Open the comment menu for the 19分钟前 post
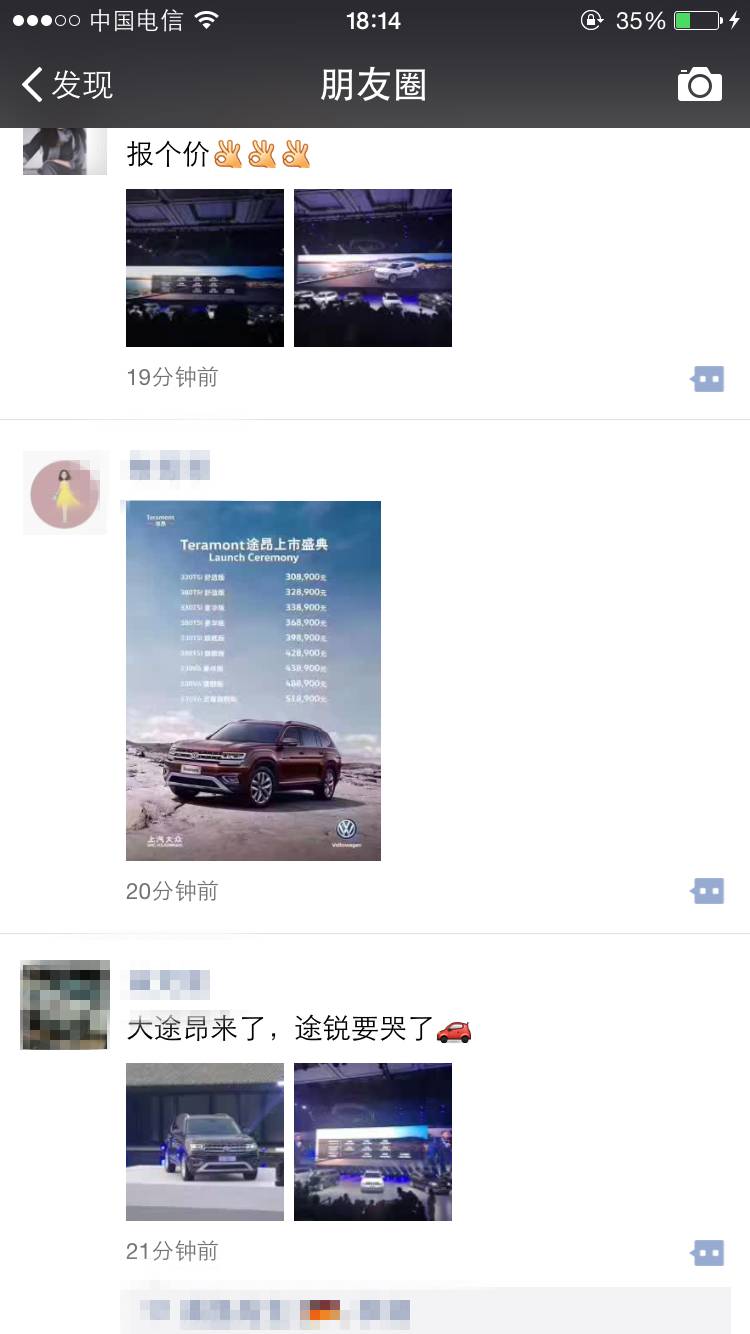 (x=708, y=379)
